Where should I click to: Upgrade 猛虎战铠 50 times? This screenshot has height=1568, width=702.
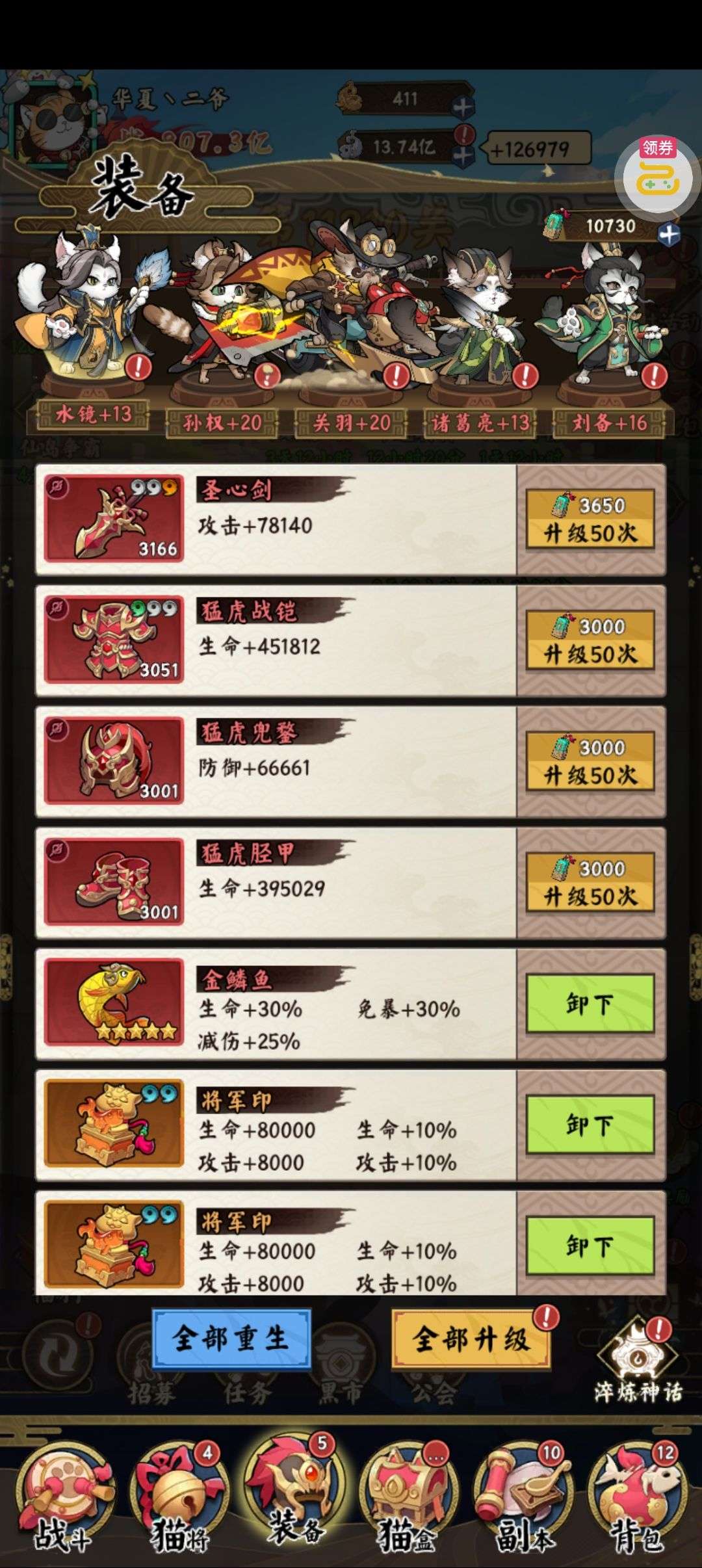[590, 640]
